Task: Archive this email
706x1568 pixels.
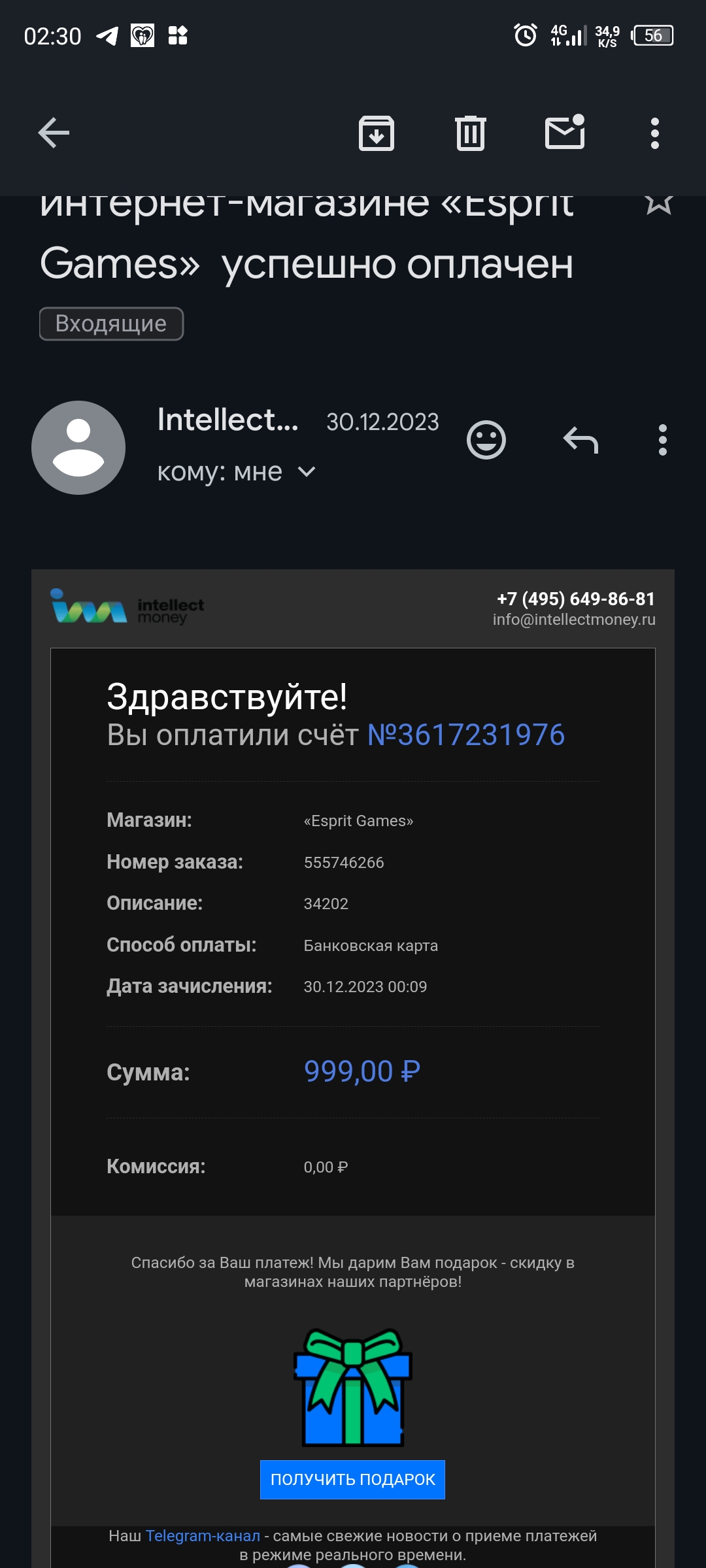Action: point(377,133)
